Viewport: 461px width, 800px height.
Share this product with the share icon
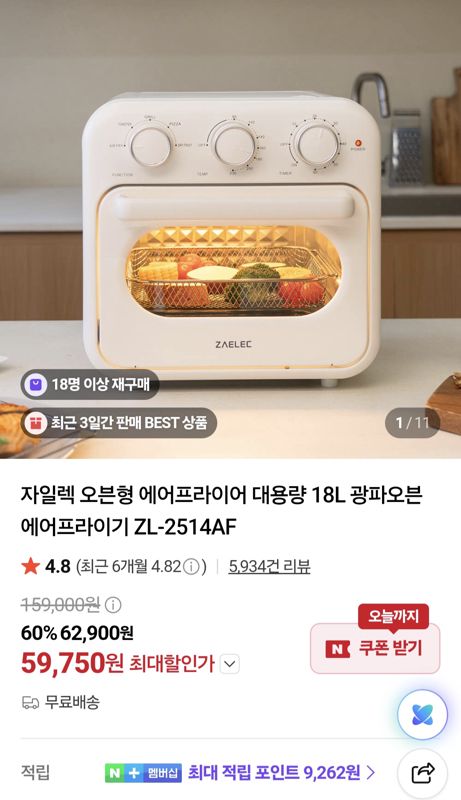click(423, 773)
